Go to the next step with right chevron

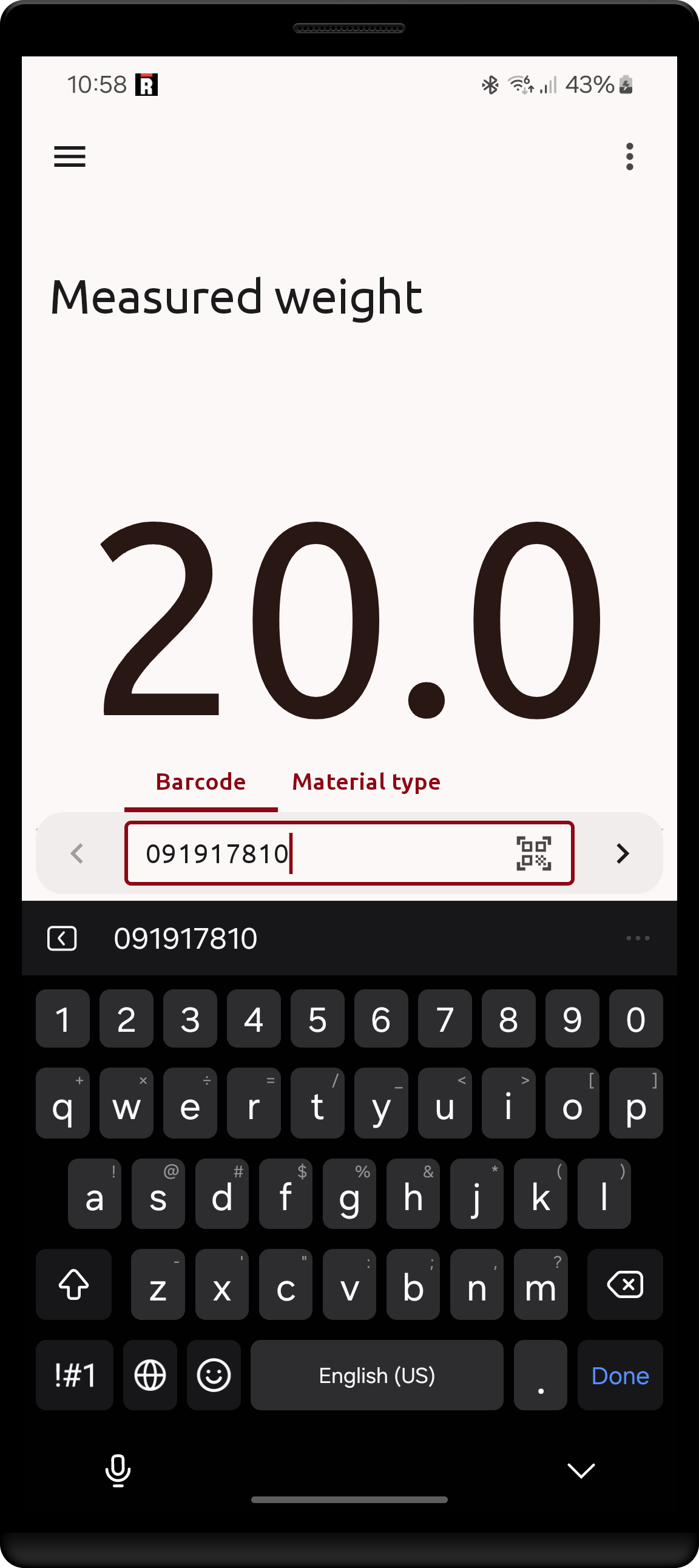[623, 853]
